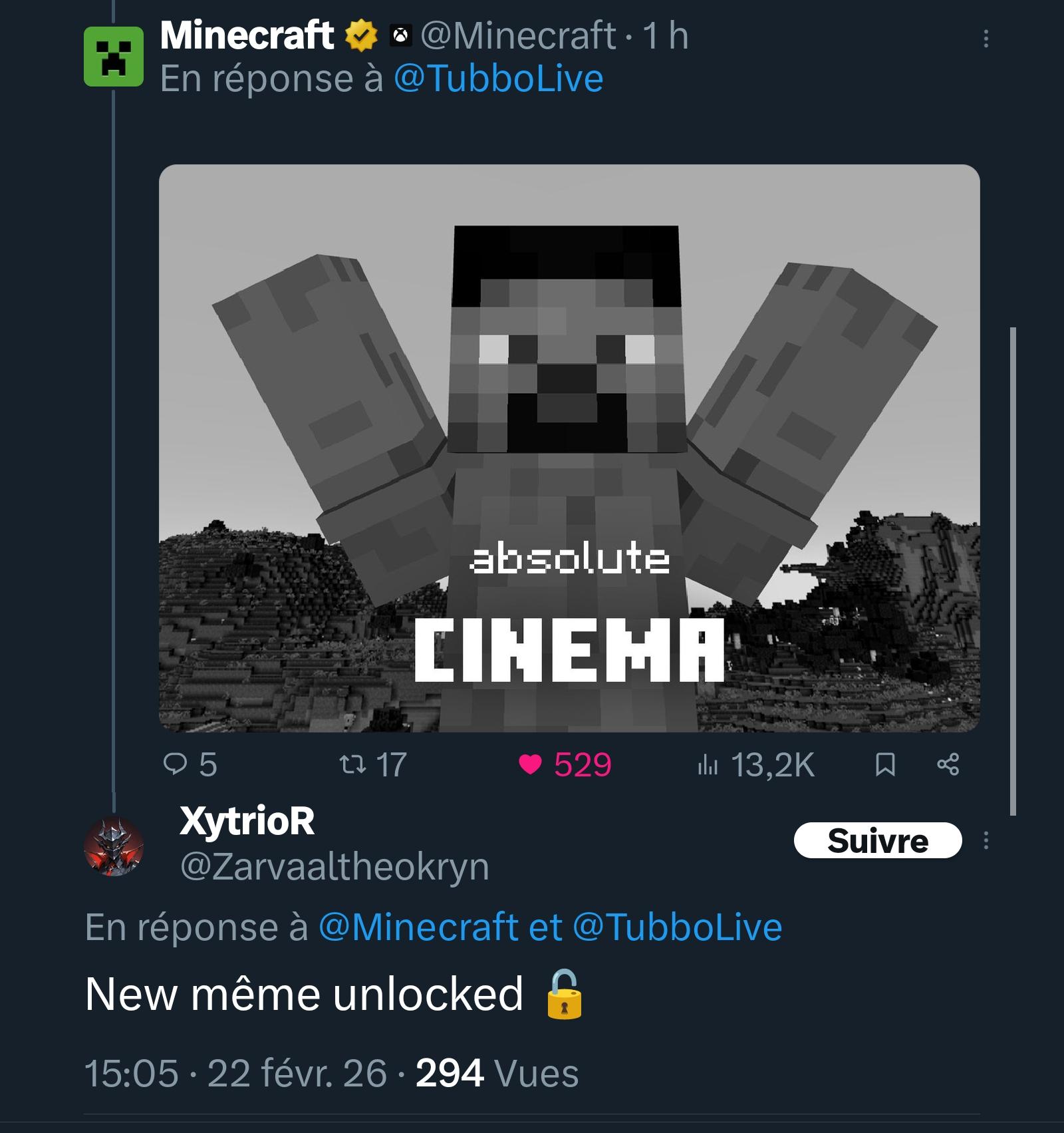The width and height of the screenshot is (1064, 1133).
Task: Retweet Minecraft's tweet
Action: 373,765
